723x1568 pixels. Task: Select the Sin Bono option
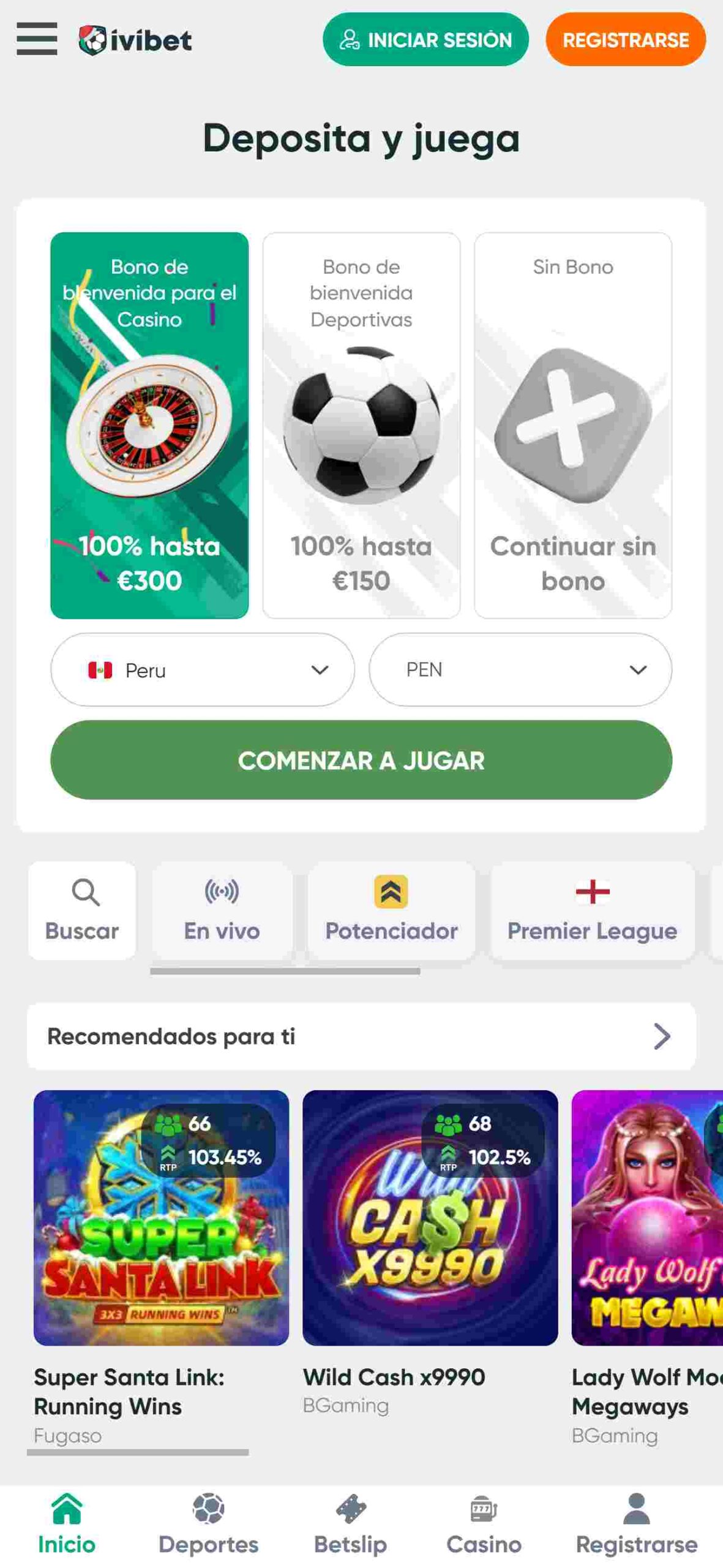(572, 424)
